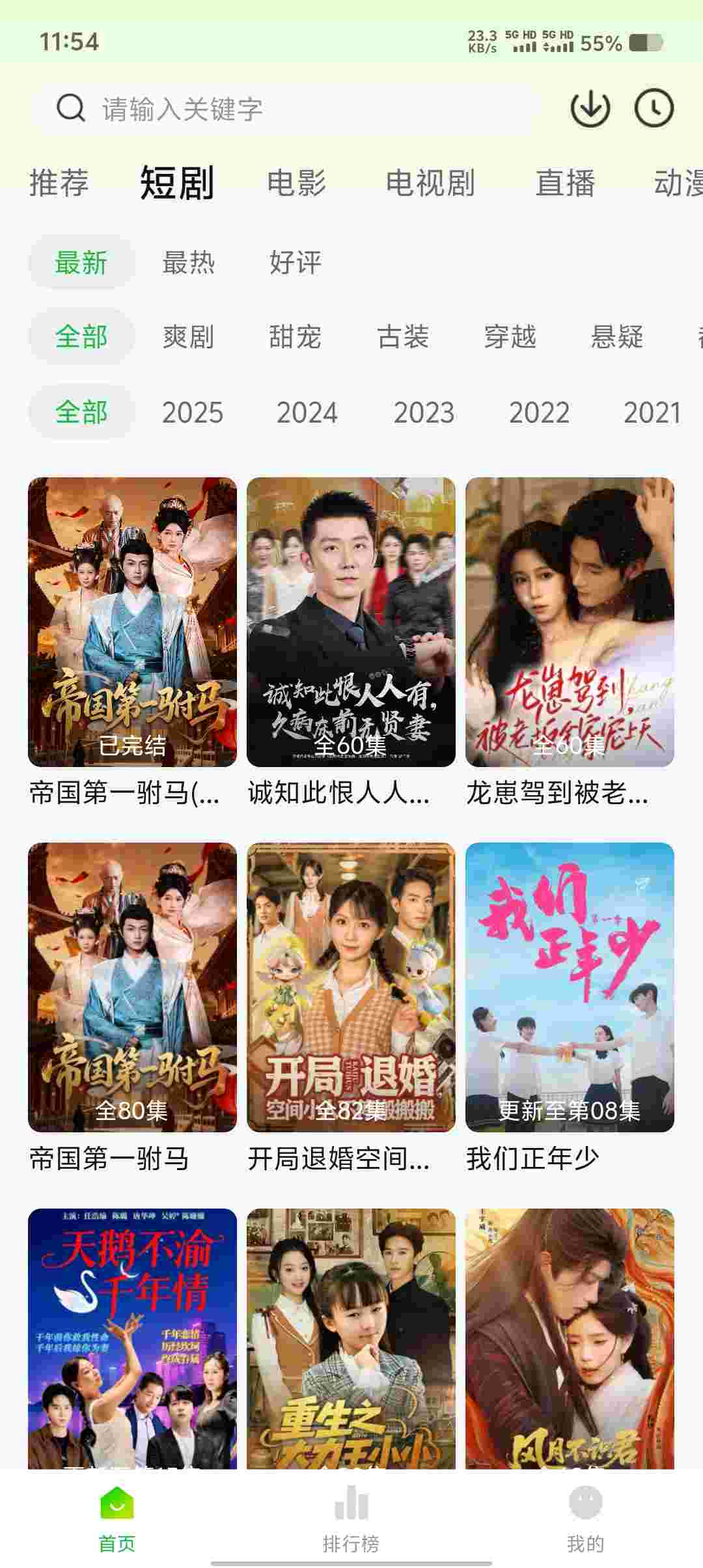Choose the 2023 year filter
Image resolution: width=703 pixels, height=1568 pixels.
(424, 412)
